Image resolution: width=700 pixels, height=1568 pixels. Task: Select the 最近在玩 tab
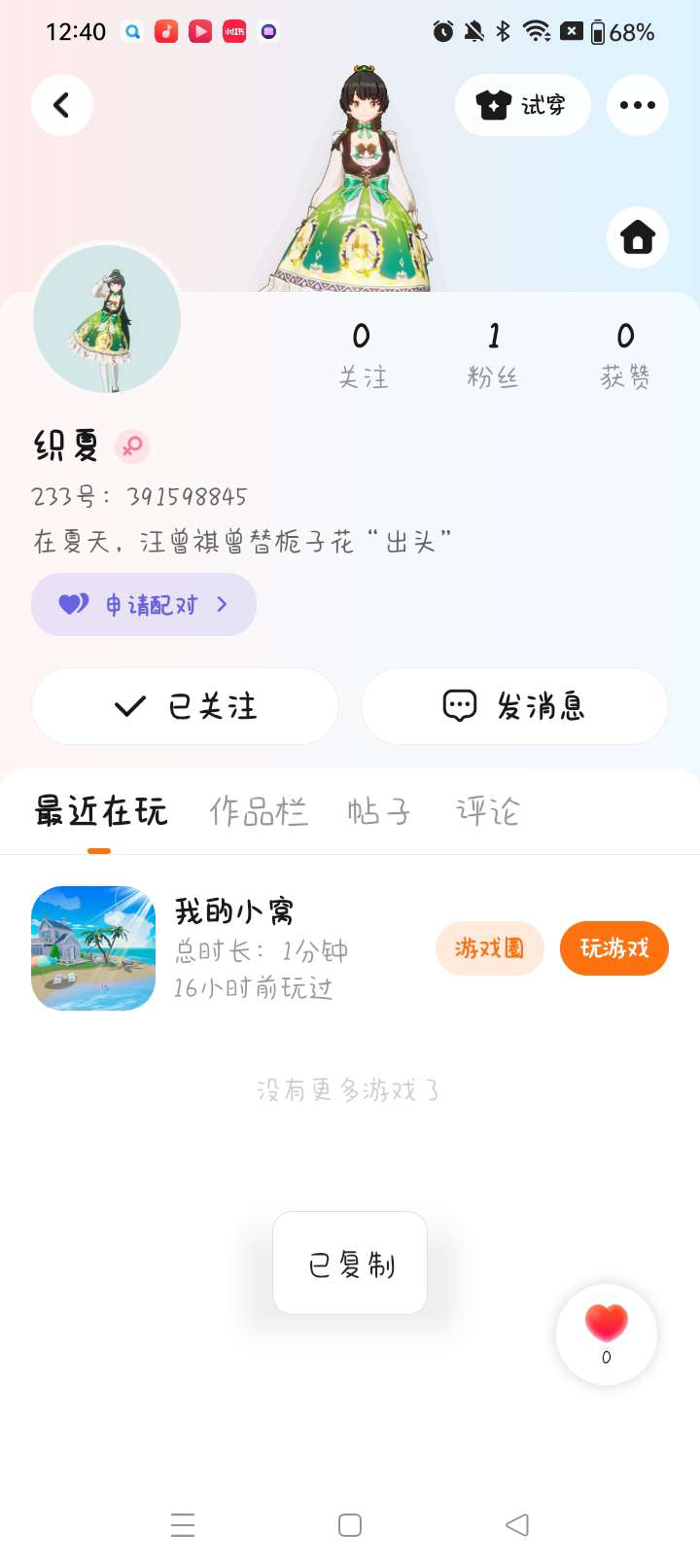100,811
